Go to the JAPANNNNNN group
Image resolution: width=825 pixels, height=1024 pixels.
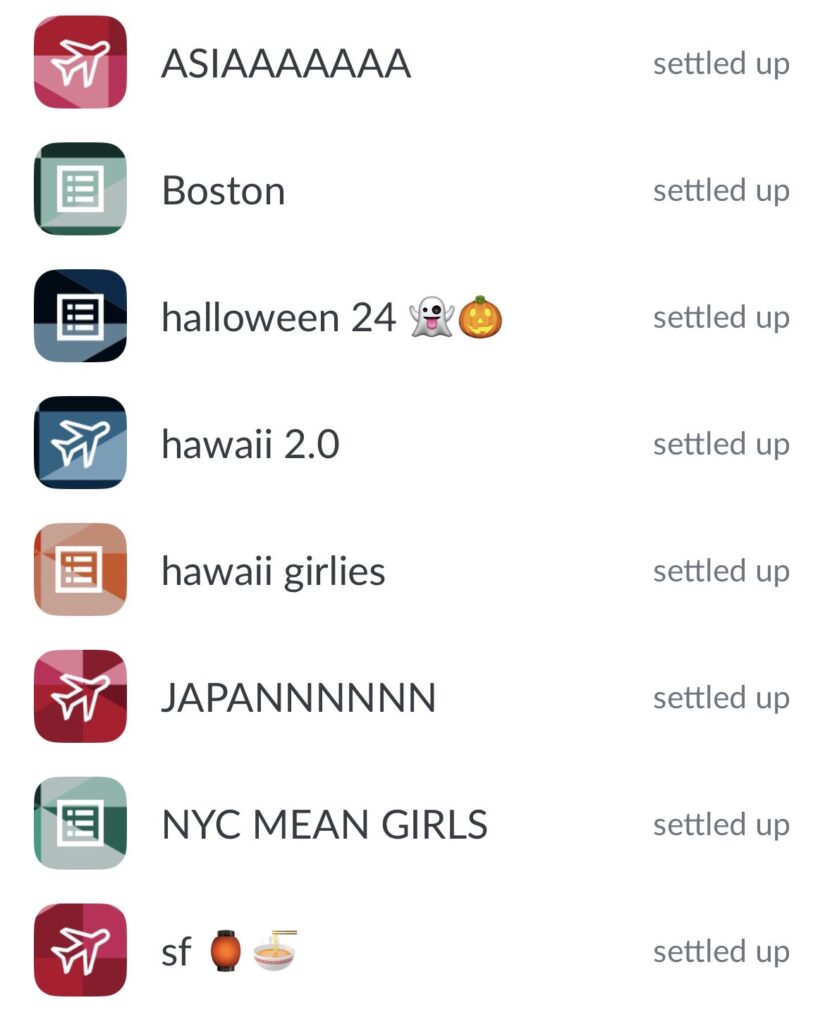click(298, 698)
